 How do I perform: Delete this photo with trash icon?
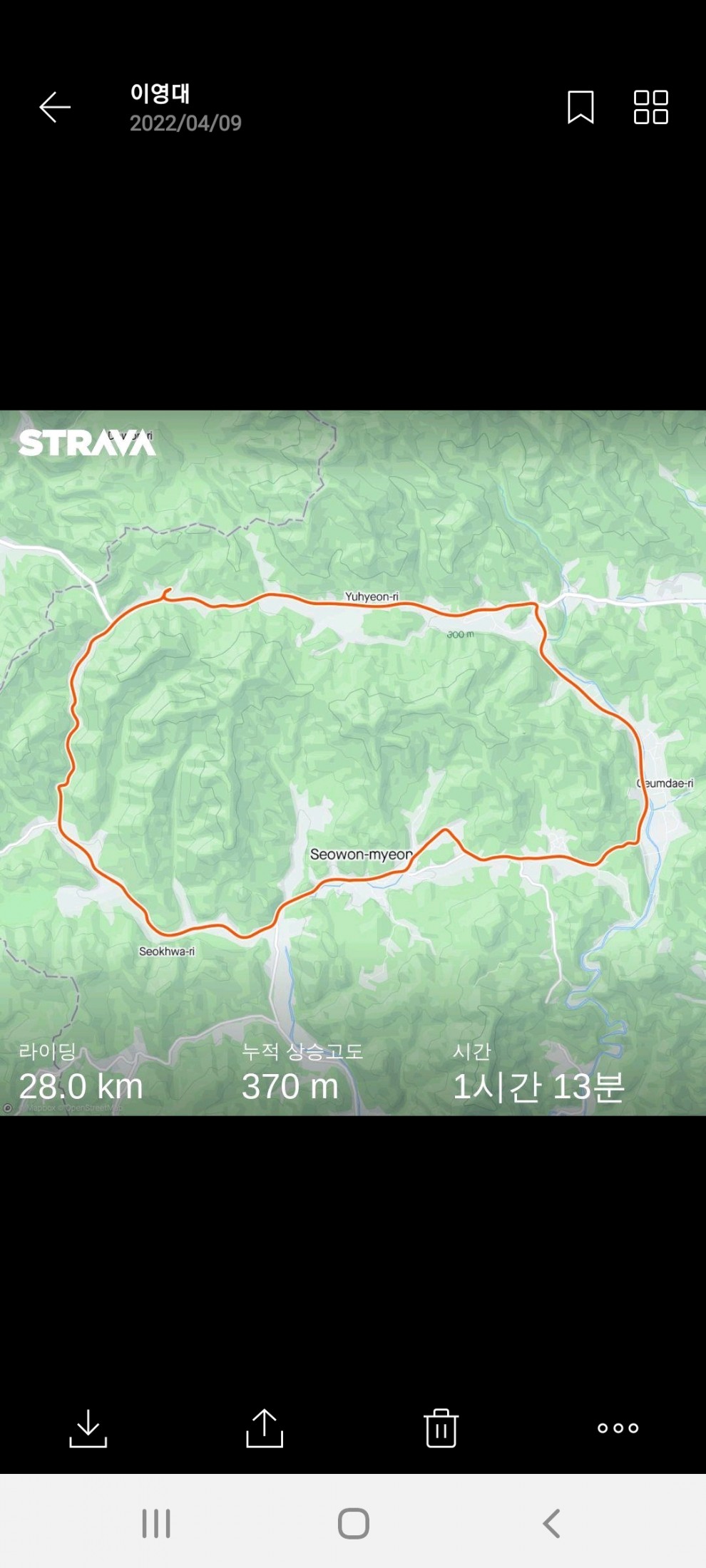[441, 1428]
